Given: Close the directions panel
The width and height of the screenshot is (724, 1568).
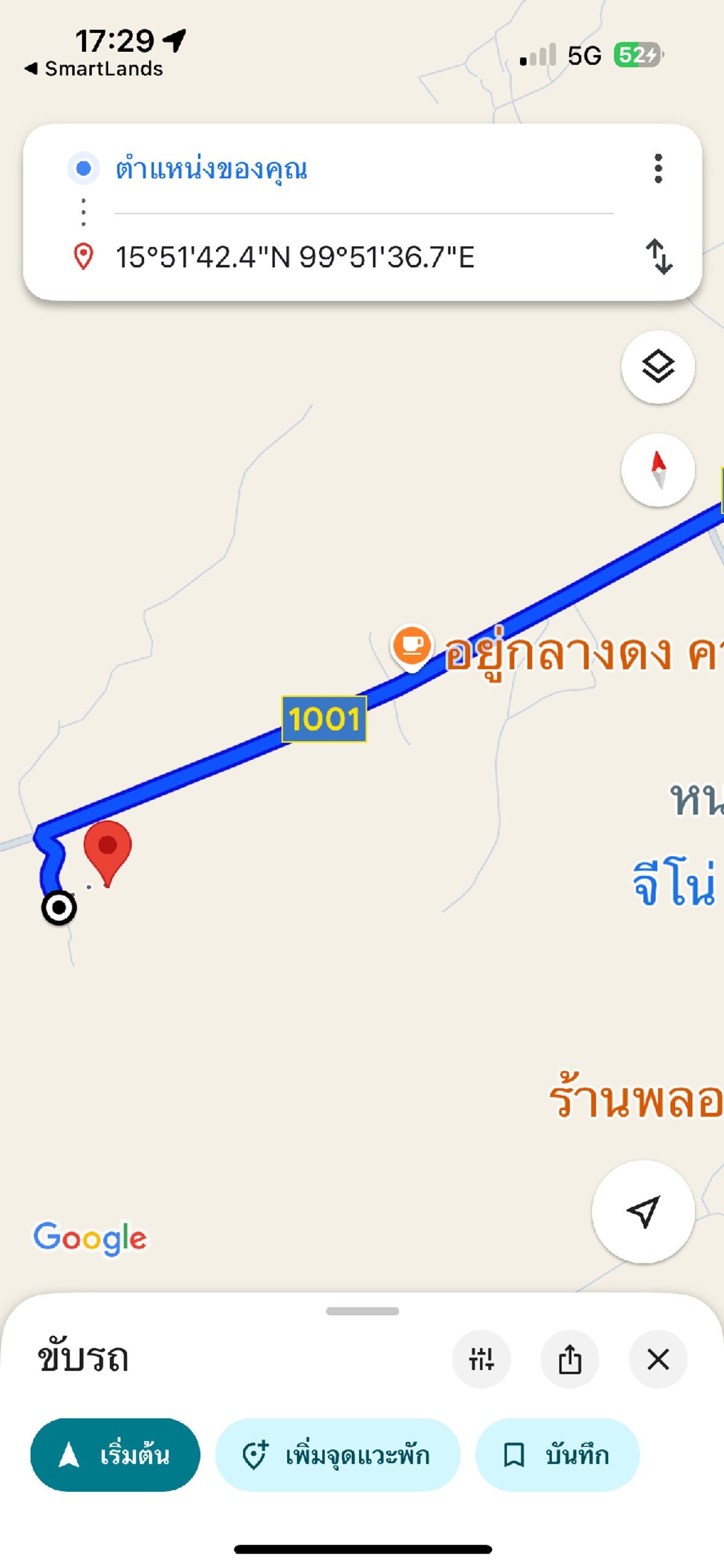Looking at the screenshot, I should point(658,1359).
